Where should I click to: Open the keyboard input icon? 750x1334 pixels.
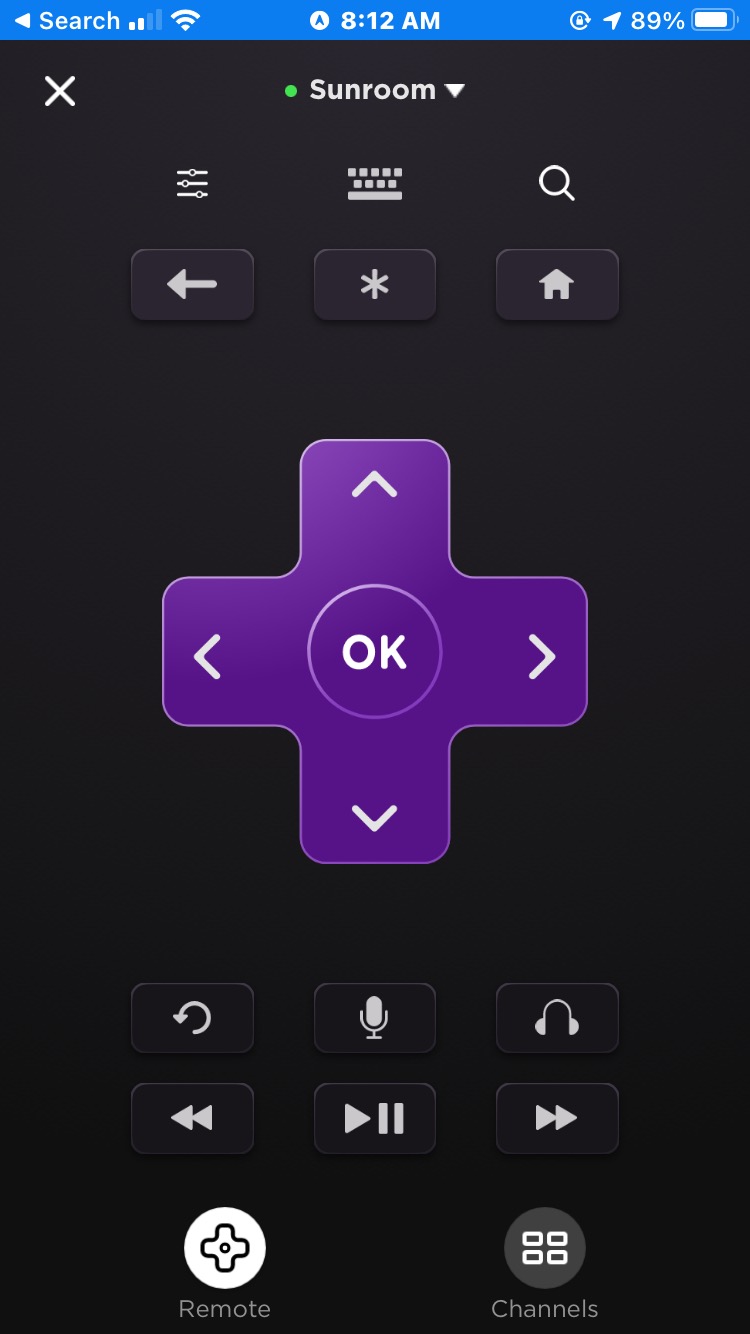click(375, 183)
